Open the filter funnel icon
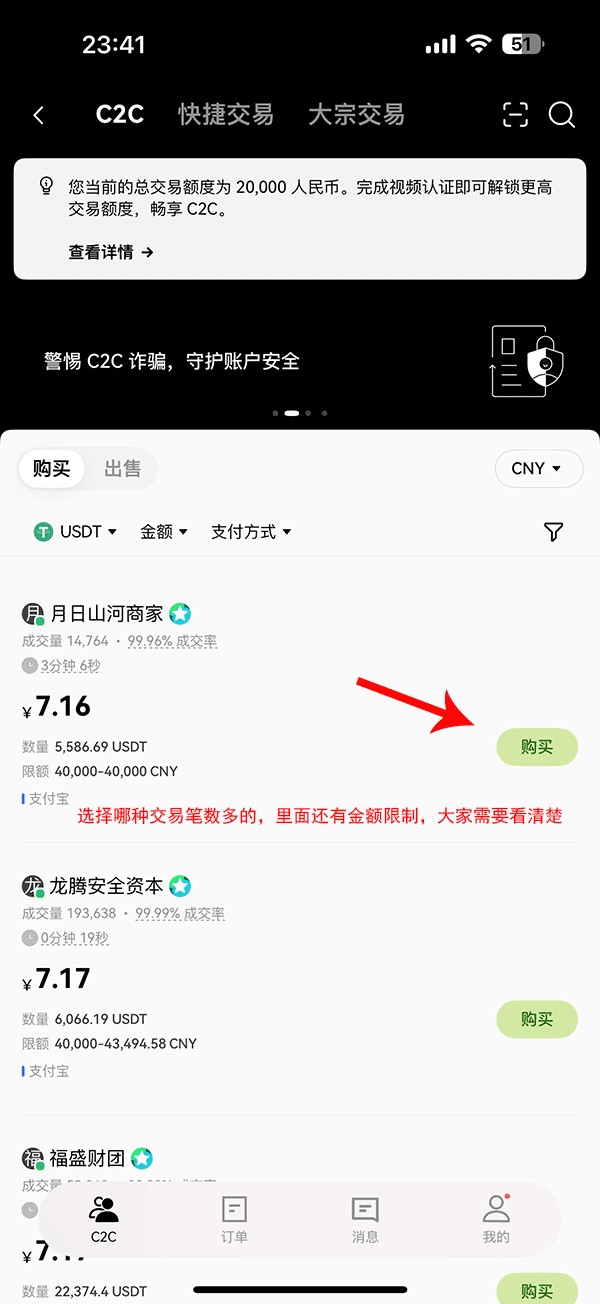This screenshot has width=600, height=1304. click(554, 531)
